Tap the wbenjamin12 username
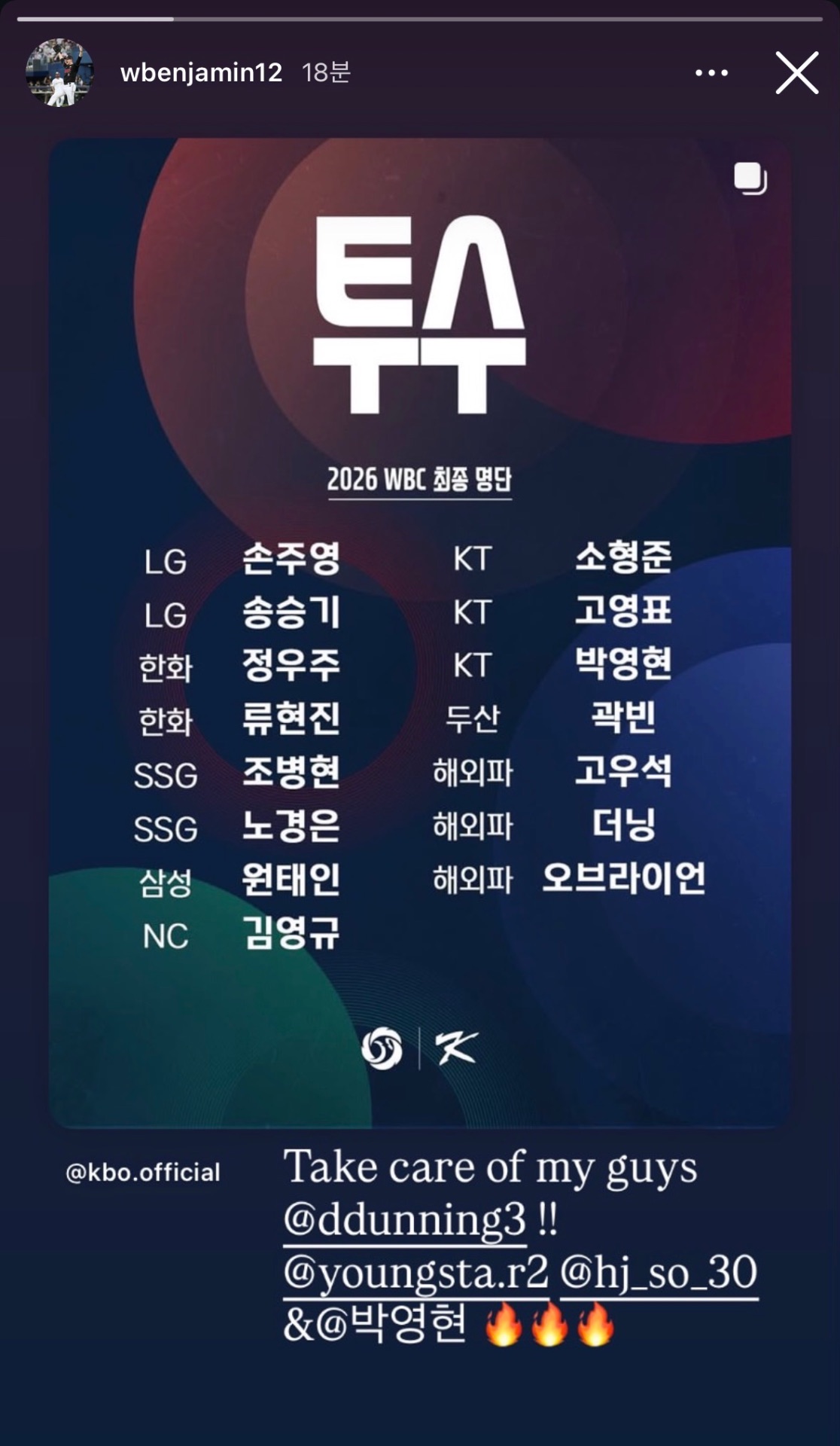The image size is (840, 1446). coord(201,73)
